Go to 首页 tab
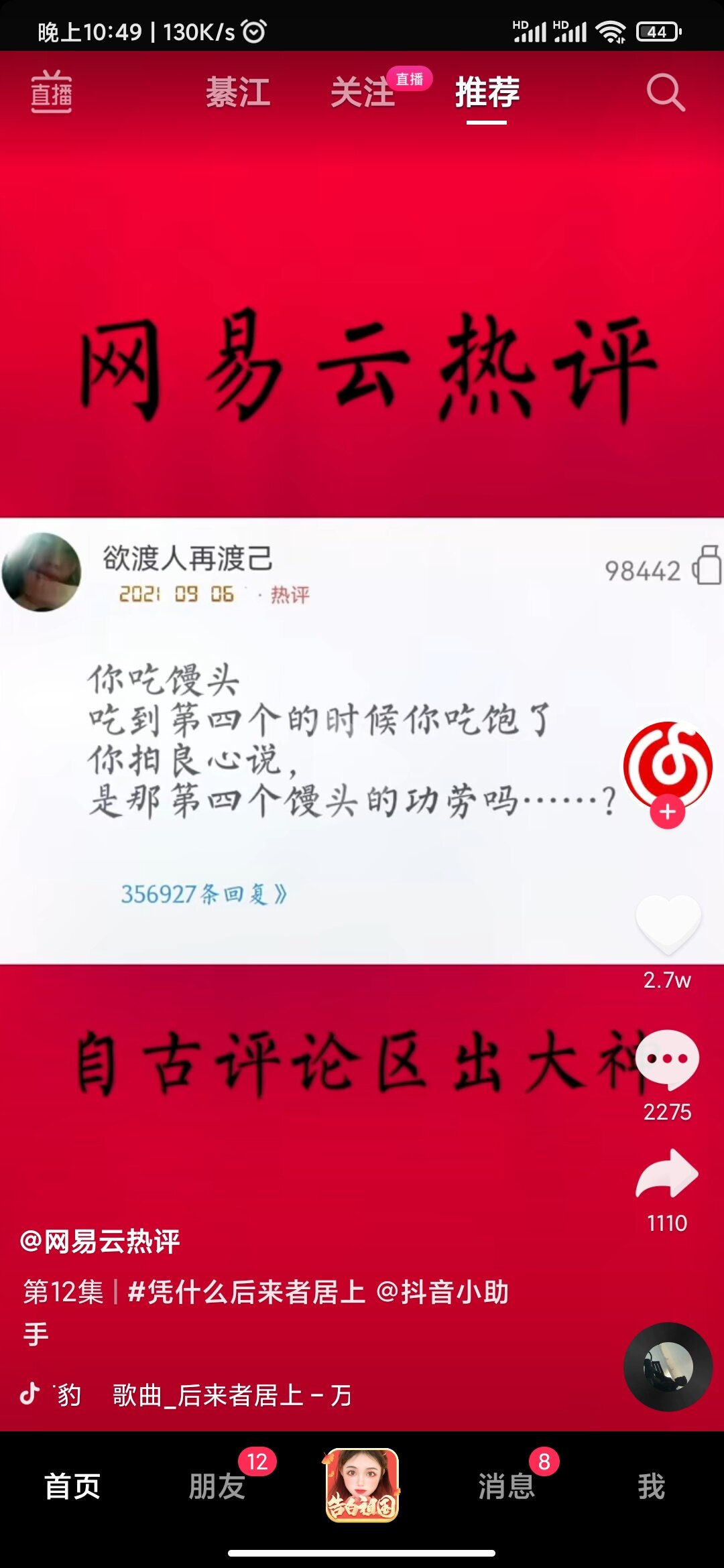Screen dimensions: 724x1568 [72, 1486]
